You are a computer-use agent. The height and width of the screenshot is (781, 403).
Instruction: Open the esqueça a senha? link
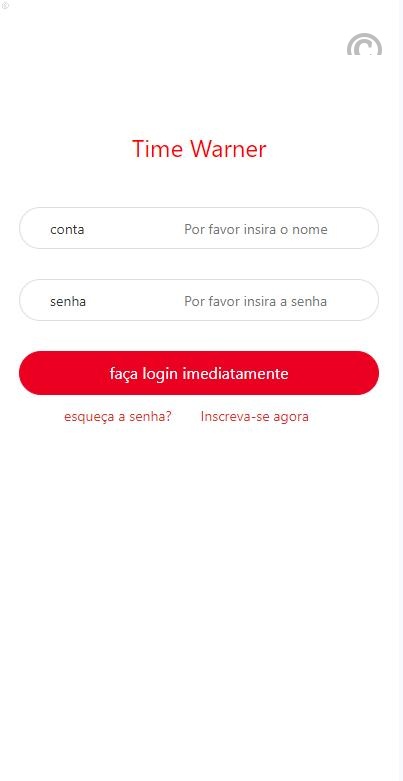tap(118, 416)
